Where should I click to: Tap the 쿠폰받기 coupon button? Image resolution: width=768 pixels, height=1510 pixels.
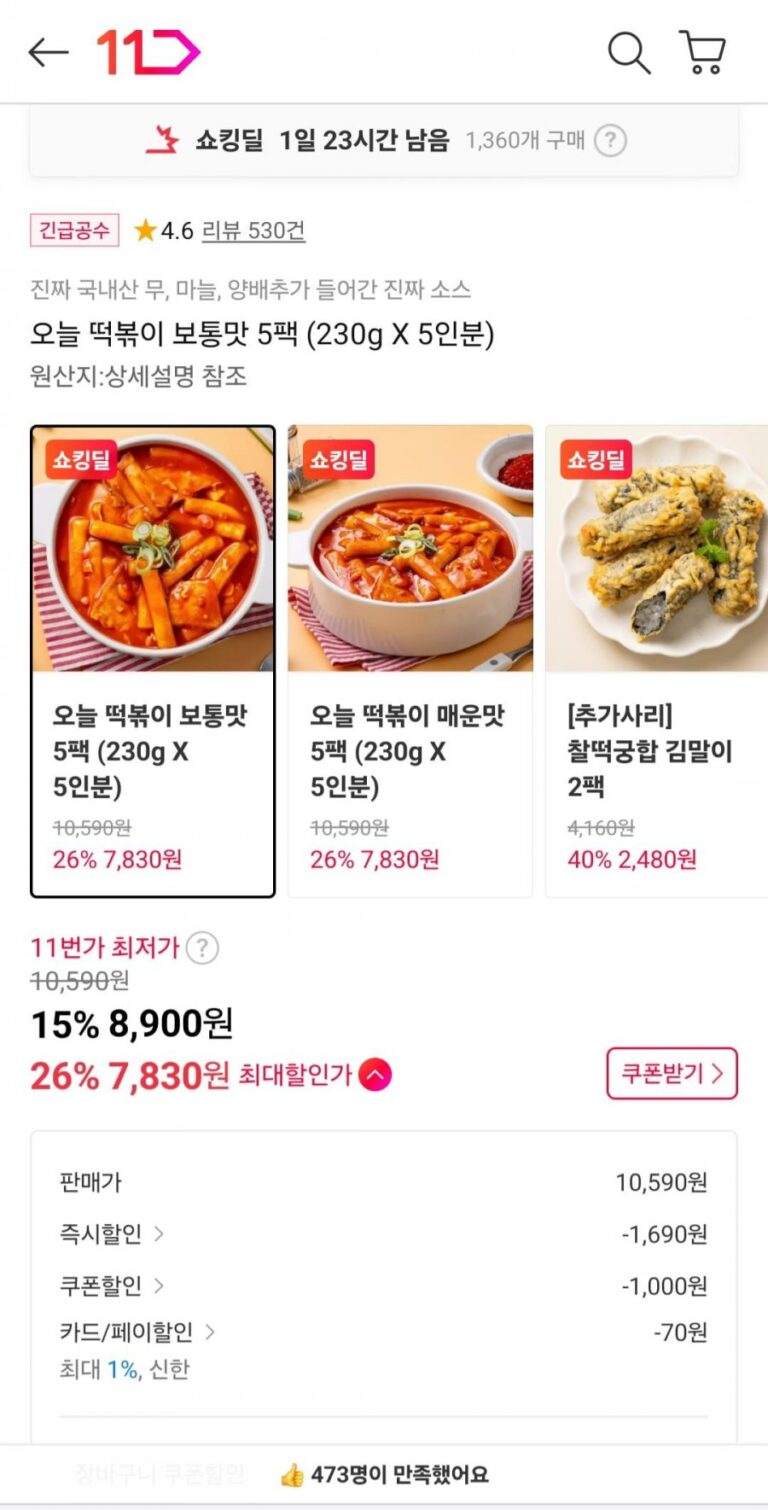pyautogui.click(x=672, y=1074)
